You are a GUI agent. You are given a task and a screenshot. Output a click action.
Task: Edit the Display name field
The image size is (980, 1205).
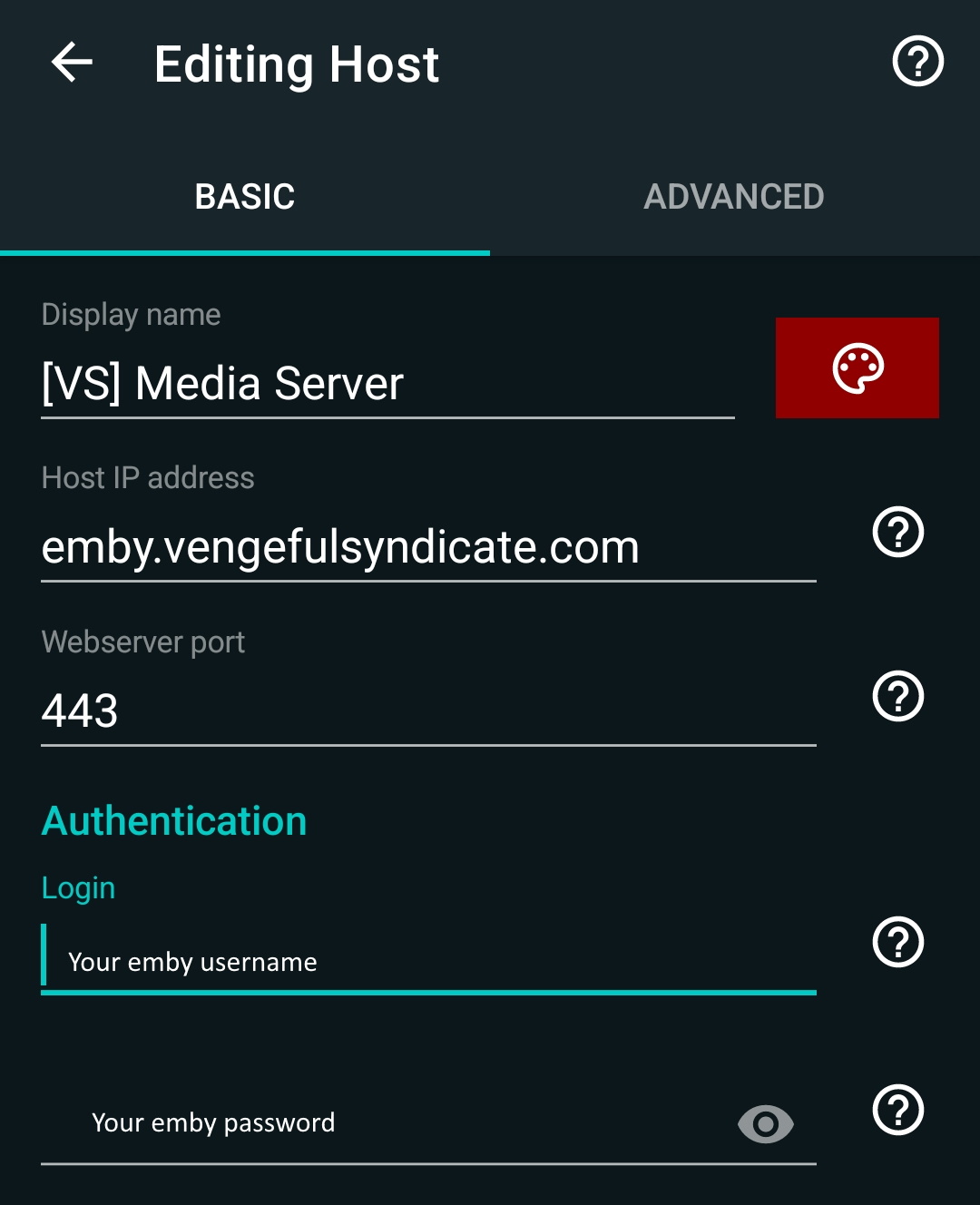[x=387, y=383]
